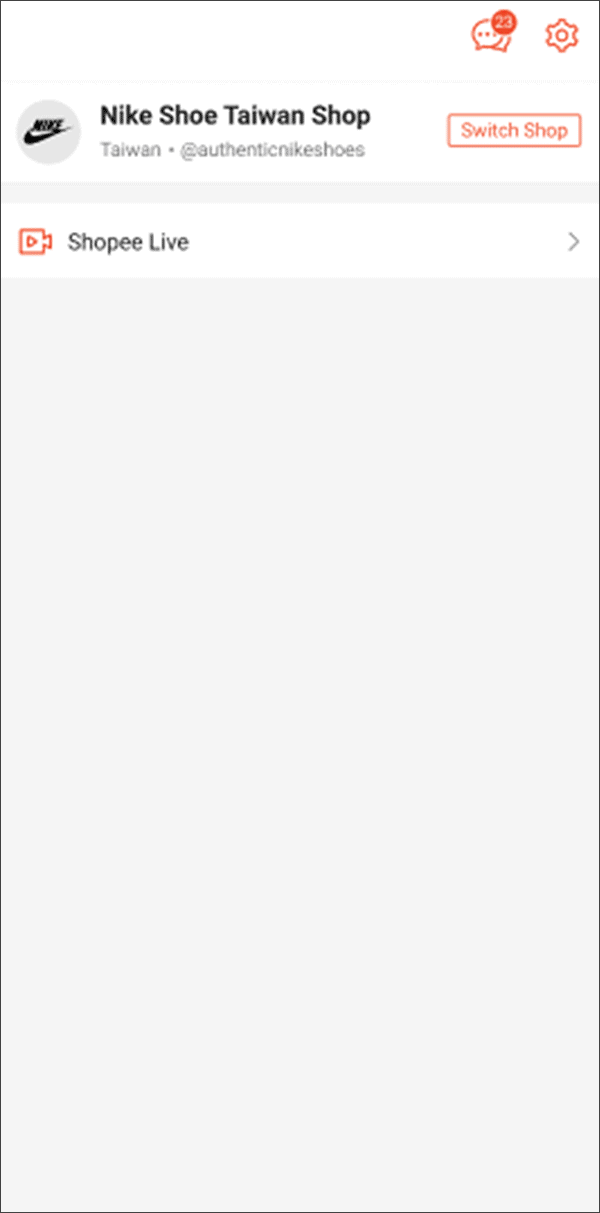Tap the Switch Shop button

pyautogui.click(x=514, y=131)
